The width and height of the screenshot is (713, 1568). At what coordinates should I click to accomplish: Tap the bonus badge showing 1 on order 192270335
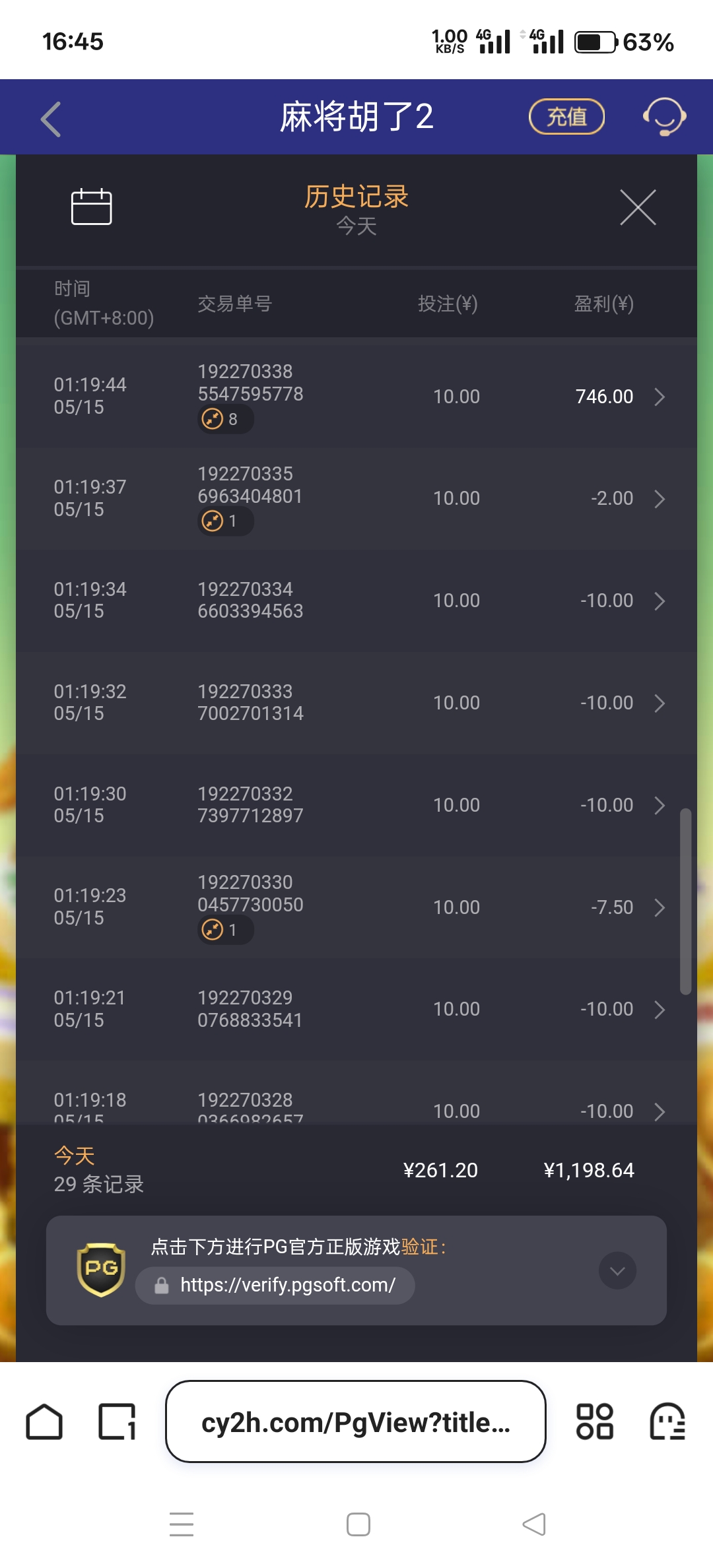pyautogui.click(x=224, y=521)
